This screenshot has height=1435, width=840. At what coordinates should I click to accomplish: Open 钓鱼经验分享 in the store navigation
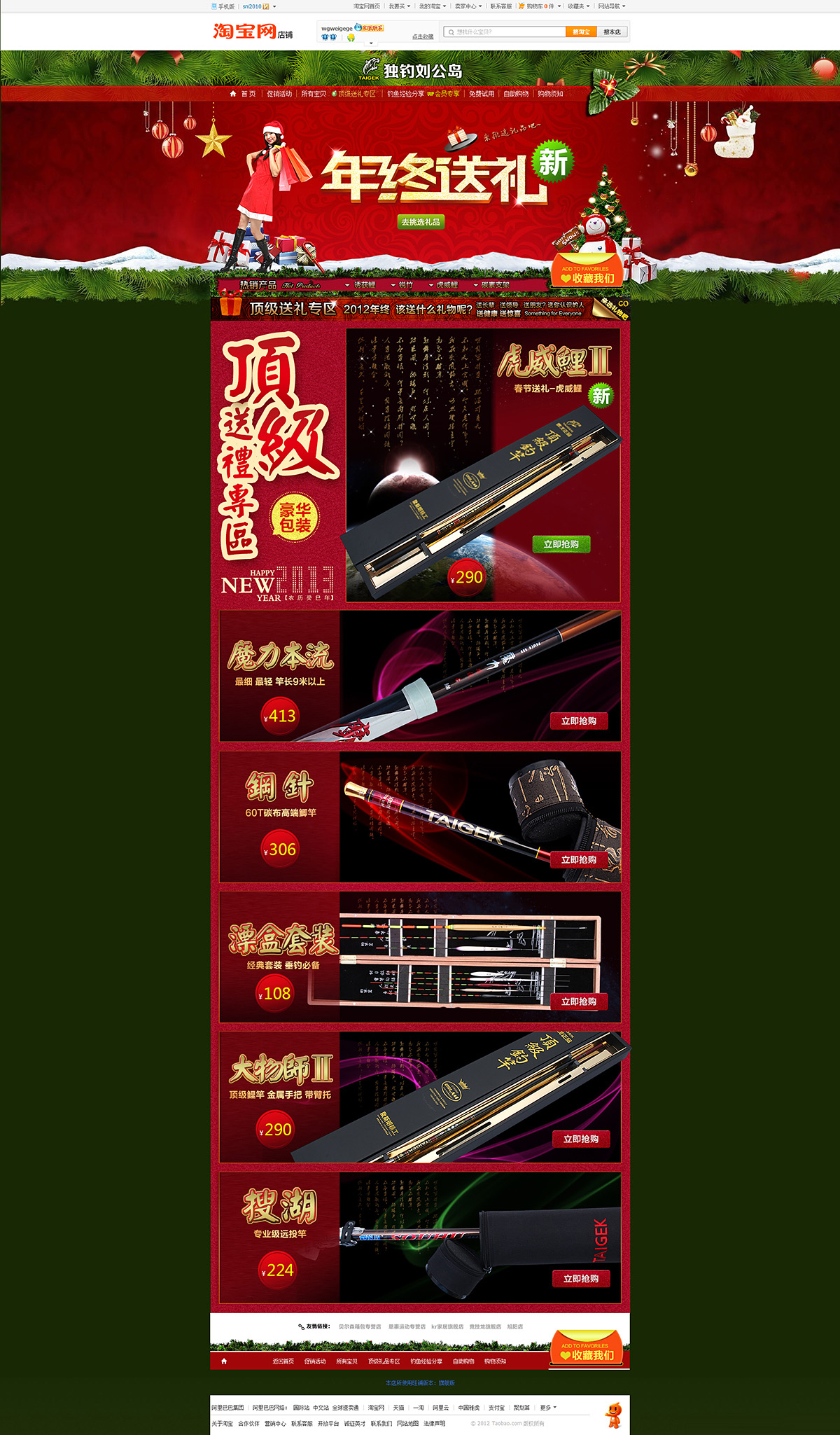click(x=406, y=94)
